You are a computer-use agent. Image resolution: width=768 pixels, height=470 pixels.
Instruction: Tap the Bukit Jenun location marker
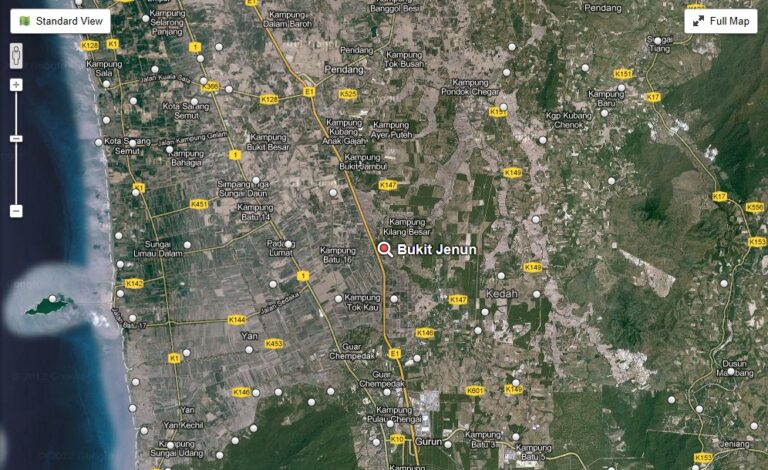pos(385,249)
